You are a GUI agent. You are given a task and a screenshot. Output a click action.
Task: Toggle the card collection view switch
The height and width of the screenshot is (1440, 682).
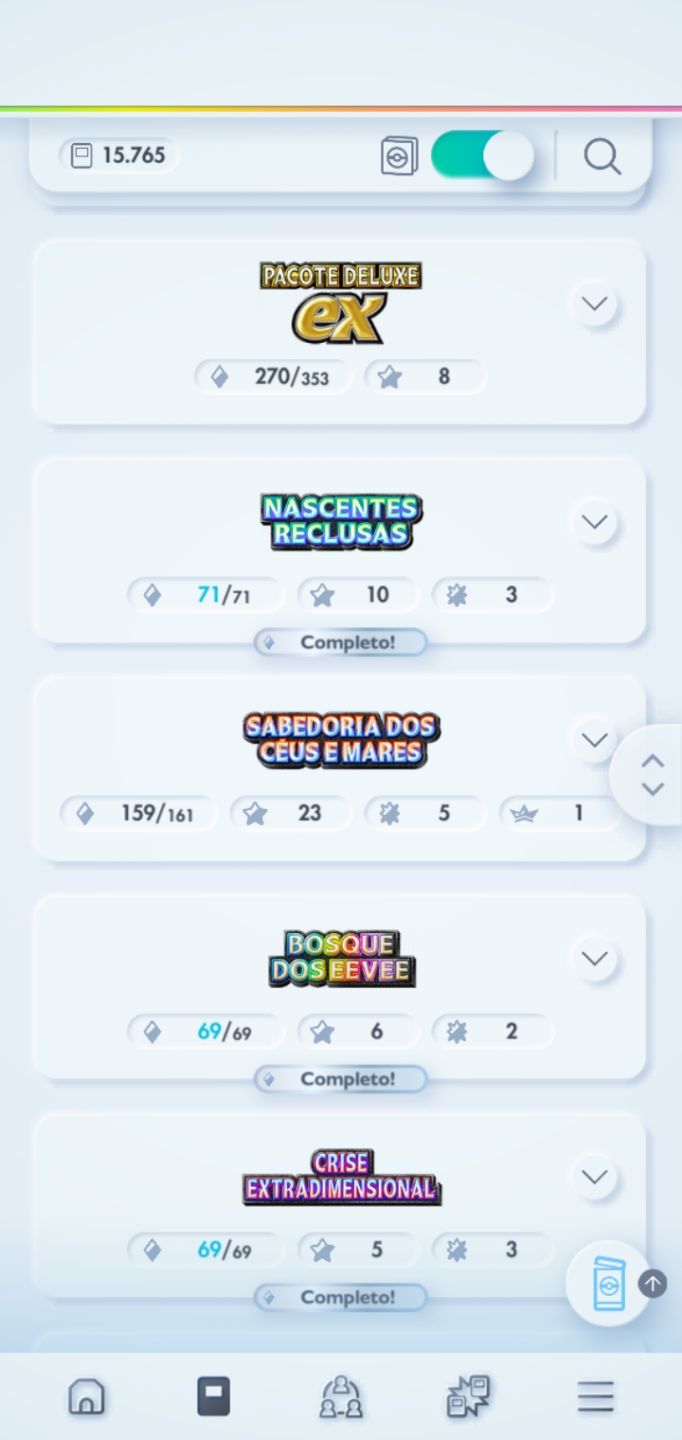(483, 157)
